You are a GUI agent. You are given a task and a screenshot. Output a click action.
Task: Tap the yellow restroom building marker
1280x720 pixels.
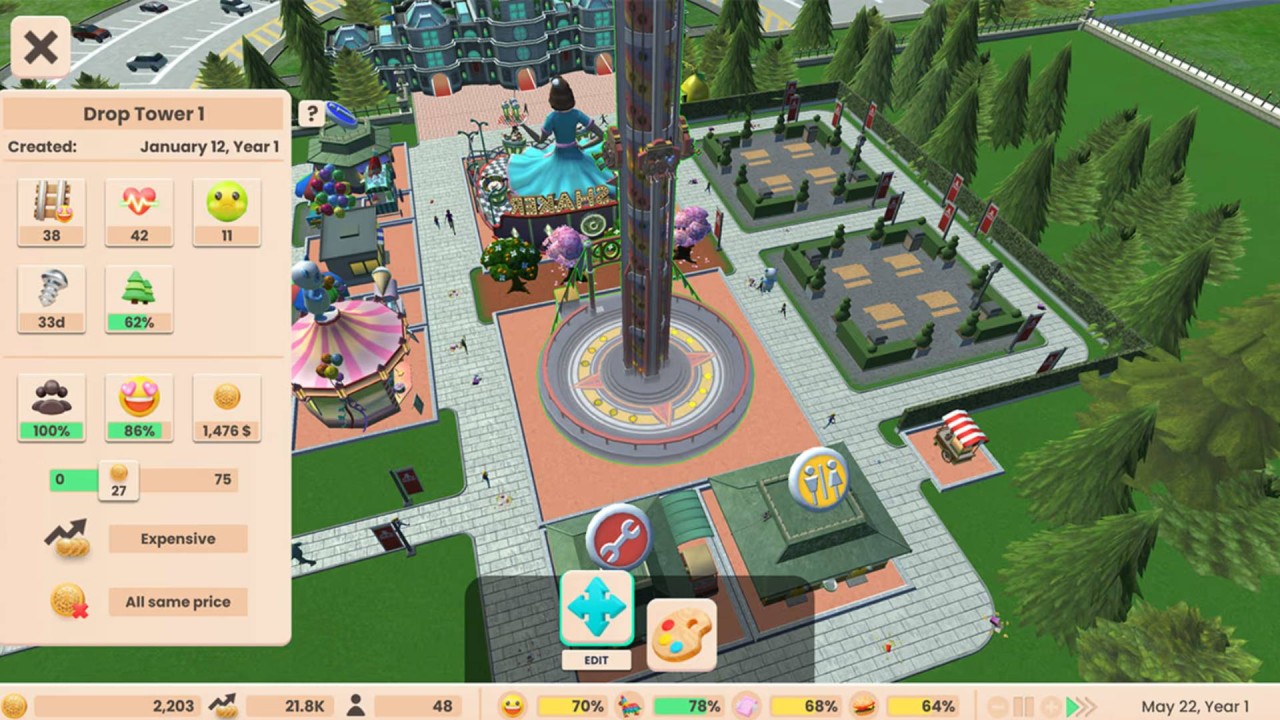click(x=818, y=479)
